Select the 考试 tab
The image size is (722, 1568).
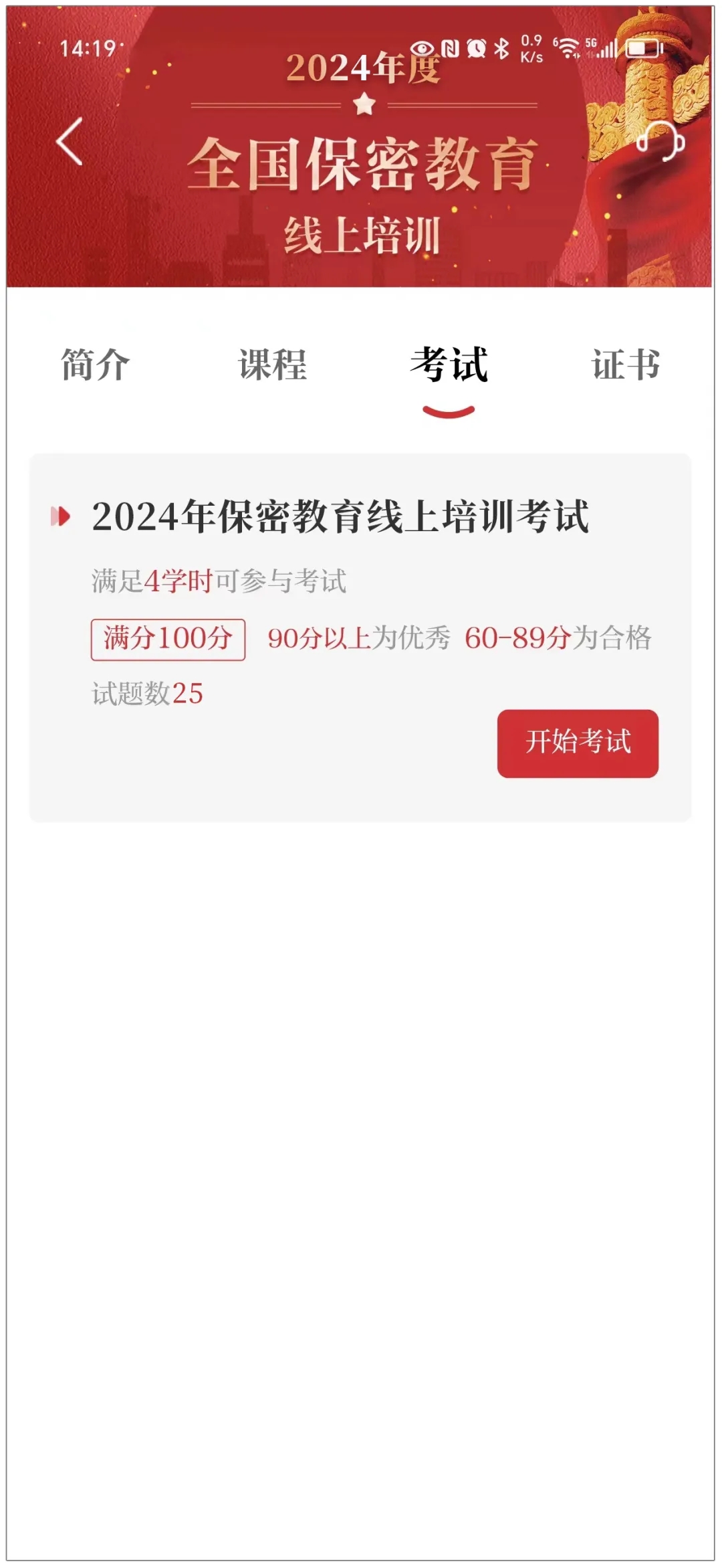coord(449,365)
